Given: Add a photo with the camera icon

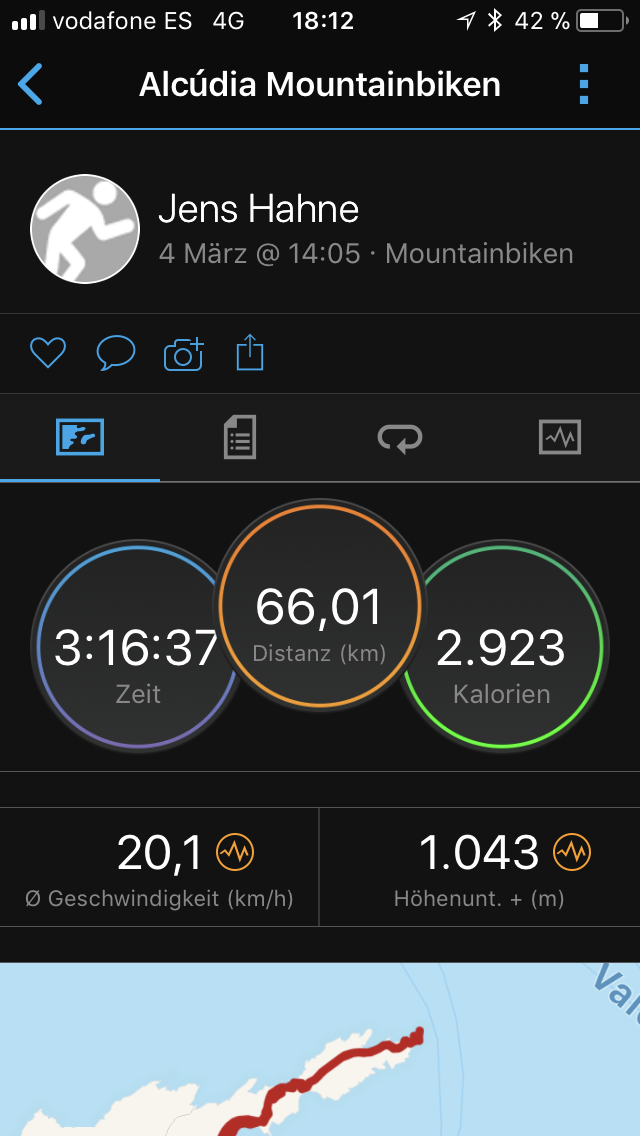Looking at the screenshot, I should pyautogui.click(x=184, y=355).
